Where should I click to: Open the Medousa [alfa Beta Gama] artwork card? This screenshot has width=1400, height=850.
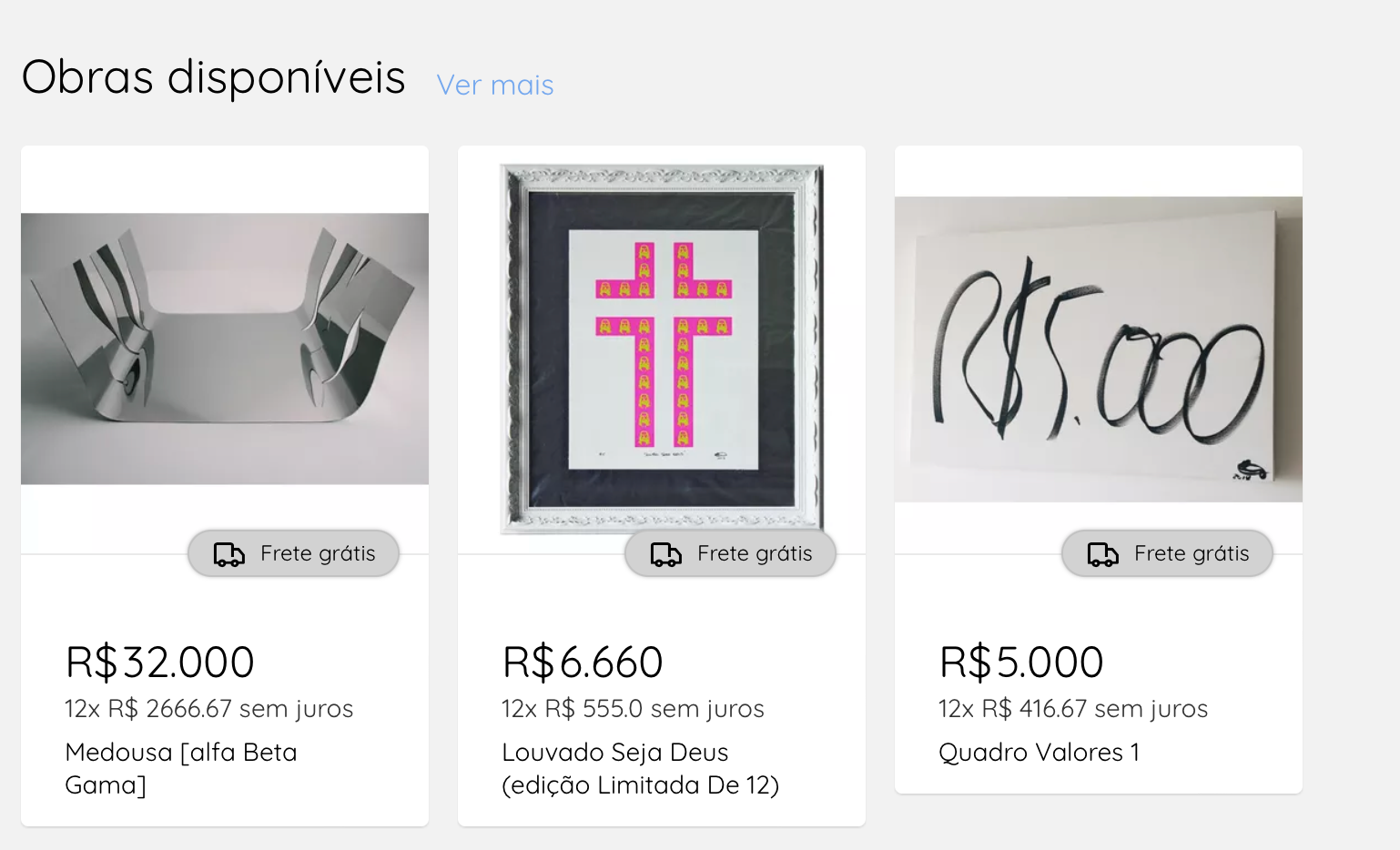(x=224, y=349)
